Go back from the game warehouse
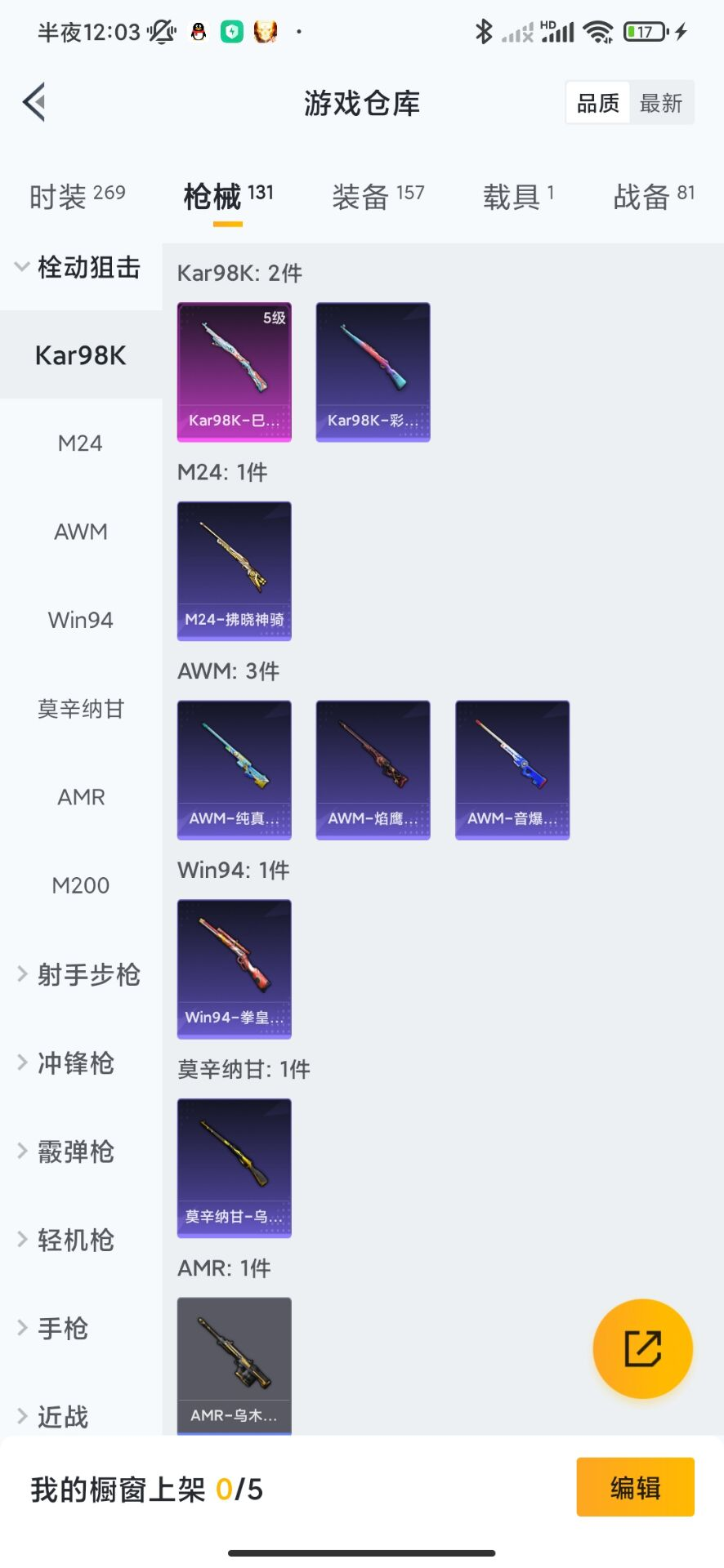Screen dimensions: 724x1568 tap(34, 103)
